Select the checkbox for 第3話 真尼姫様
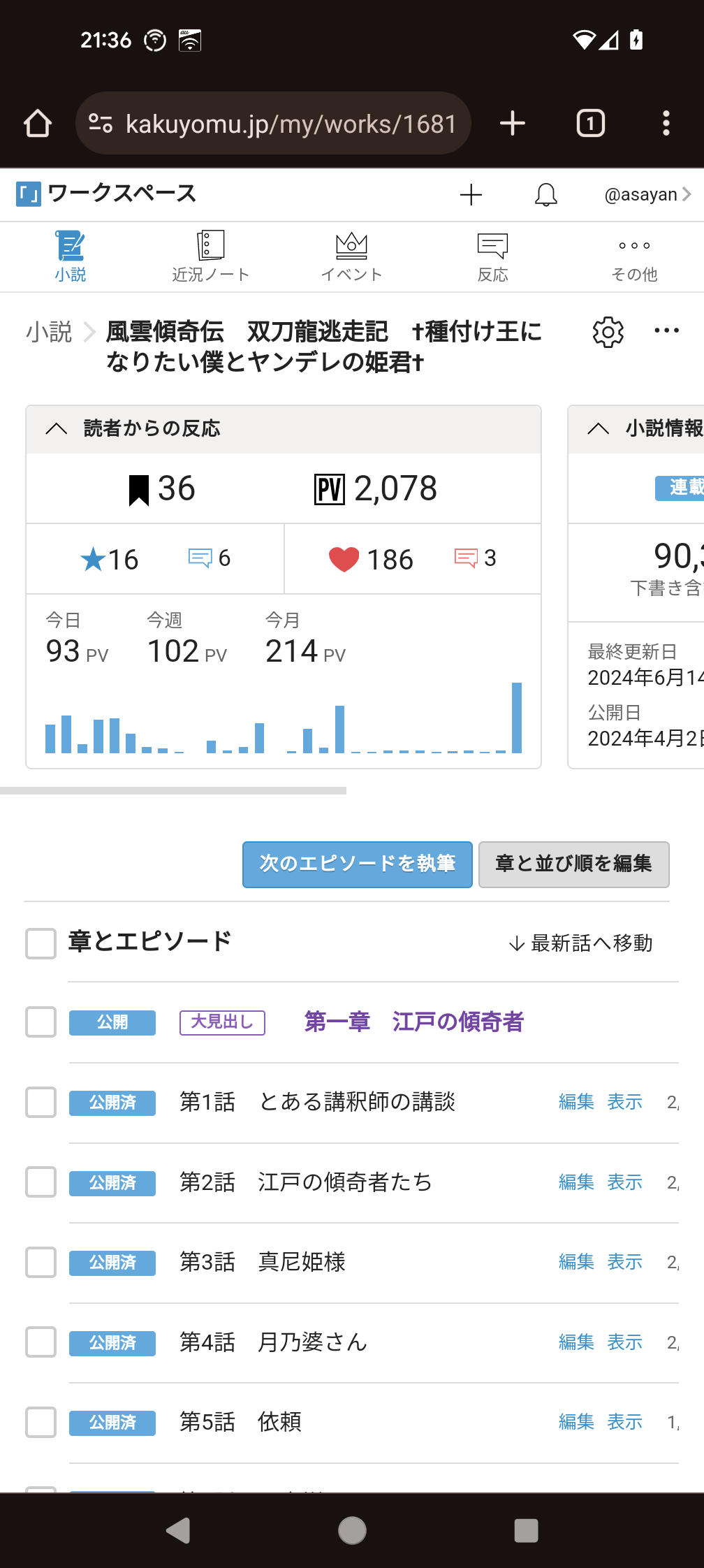704x1568 pixels. coord(41,1262)
